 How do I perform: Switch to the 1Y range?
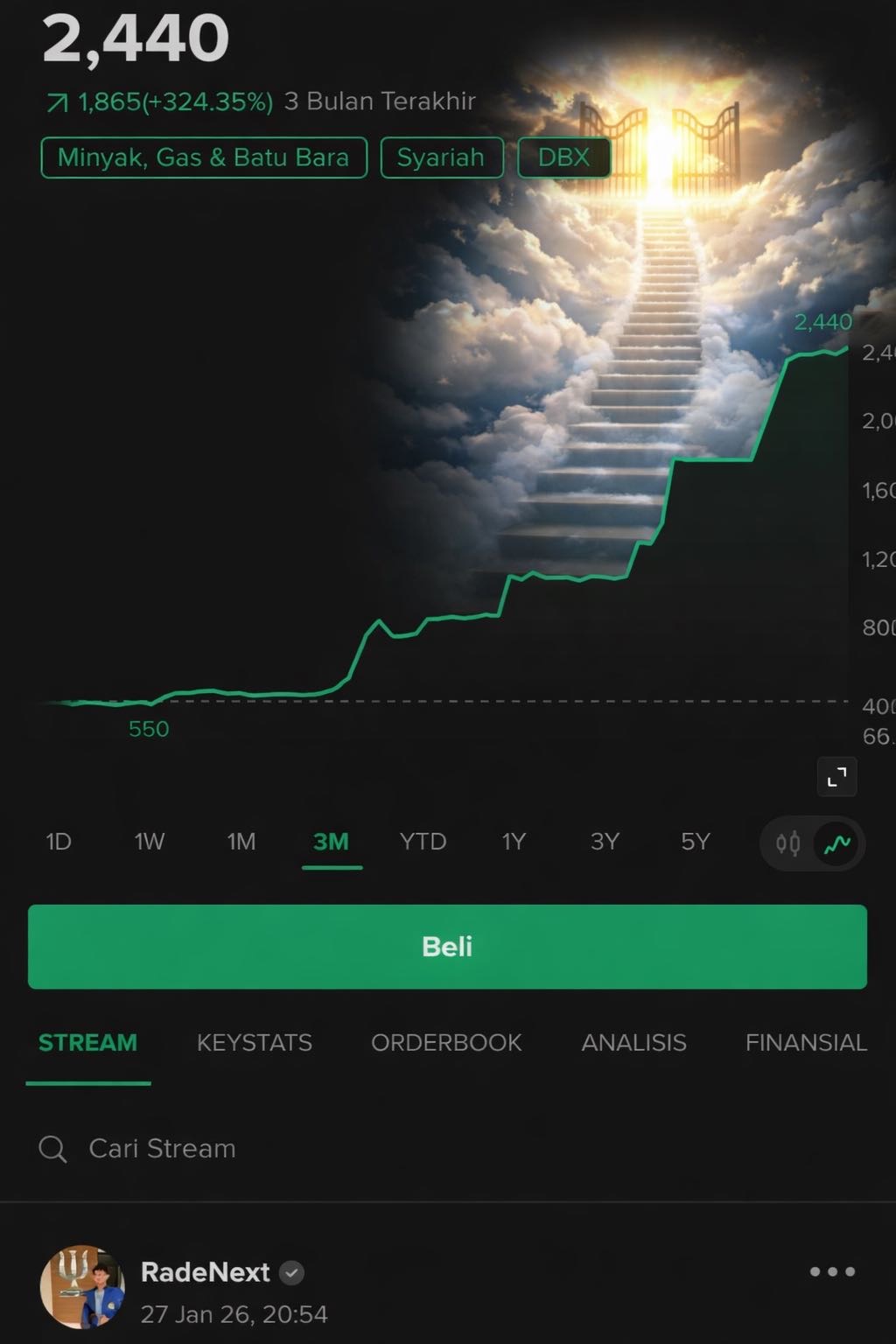[x=514, y=842]
